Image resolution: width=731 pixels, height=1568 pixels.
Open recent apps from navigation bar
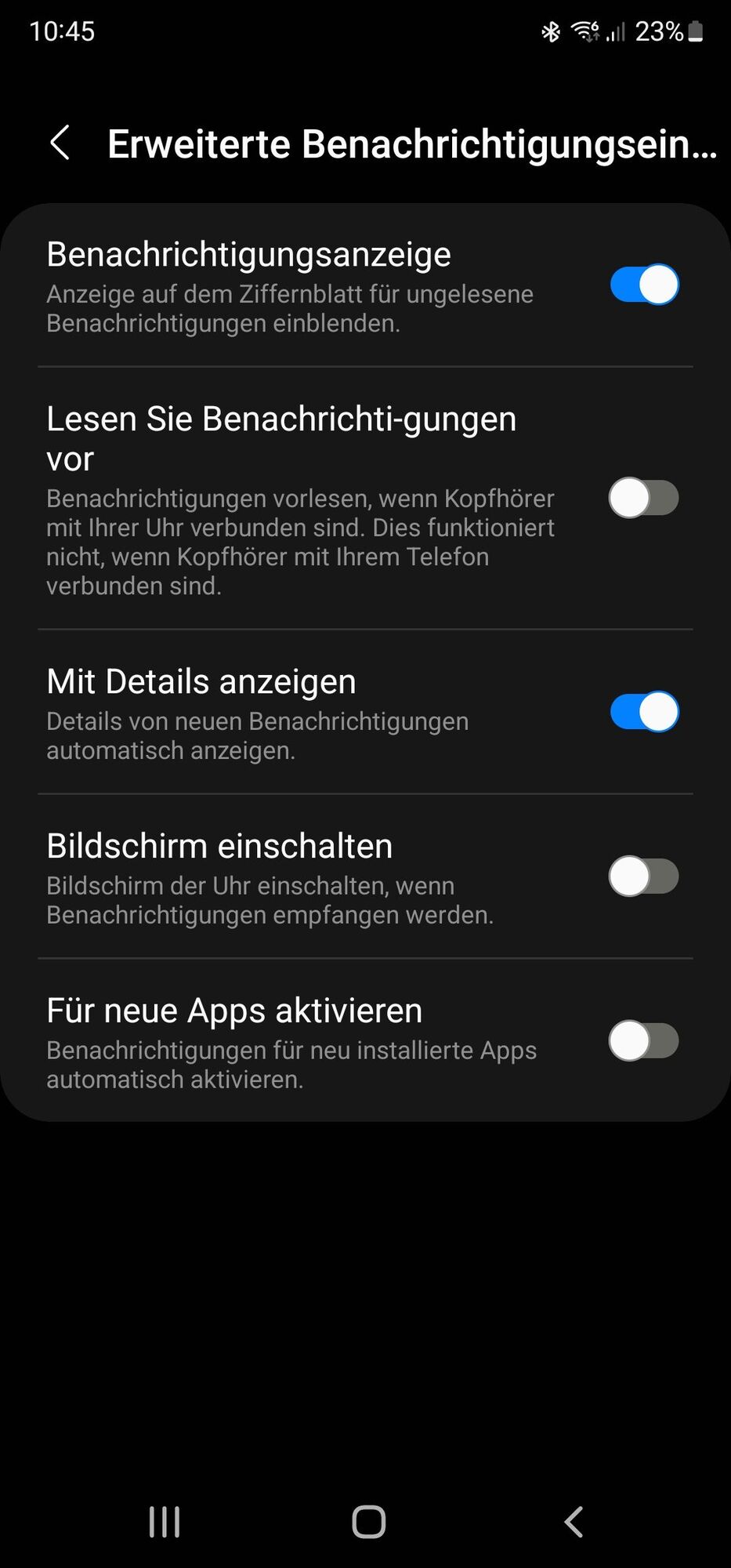coord(165,1522)
